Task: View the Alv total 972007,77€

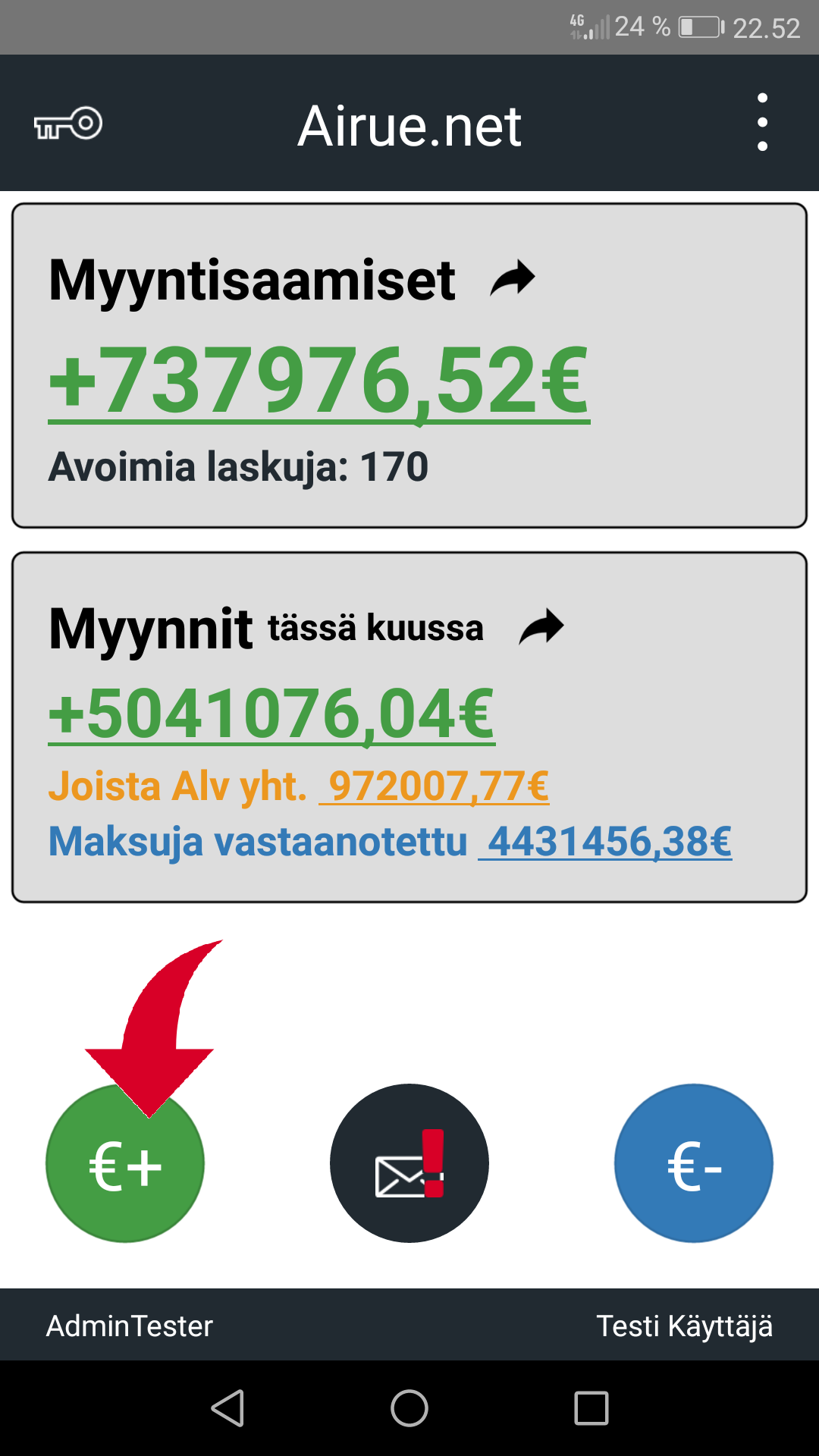Action: click(435, 786)
